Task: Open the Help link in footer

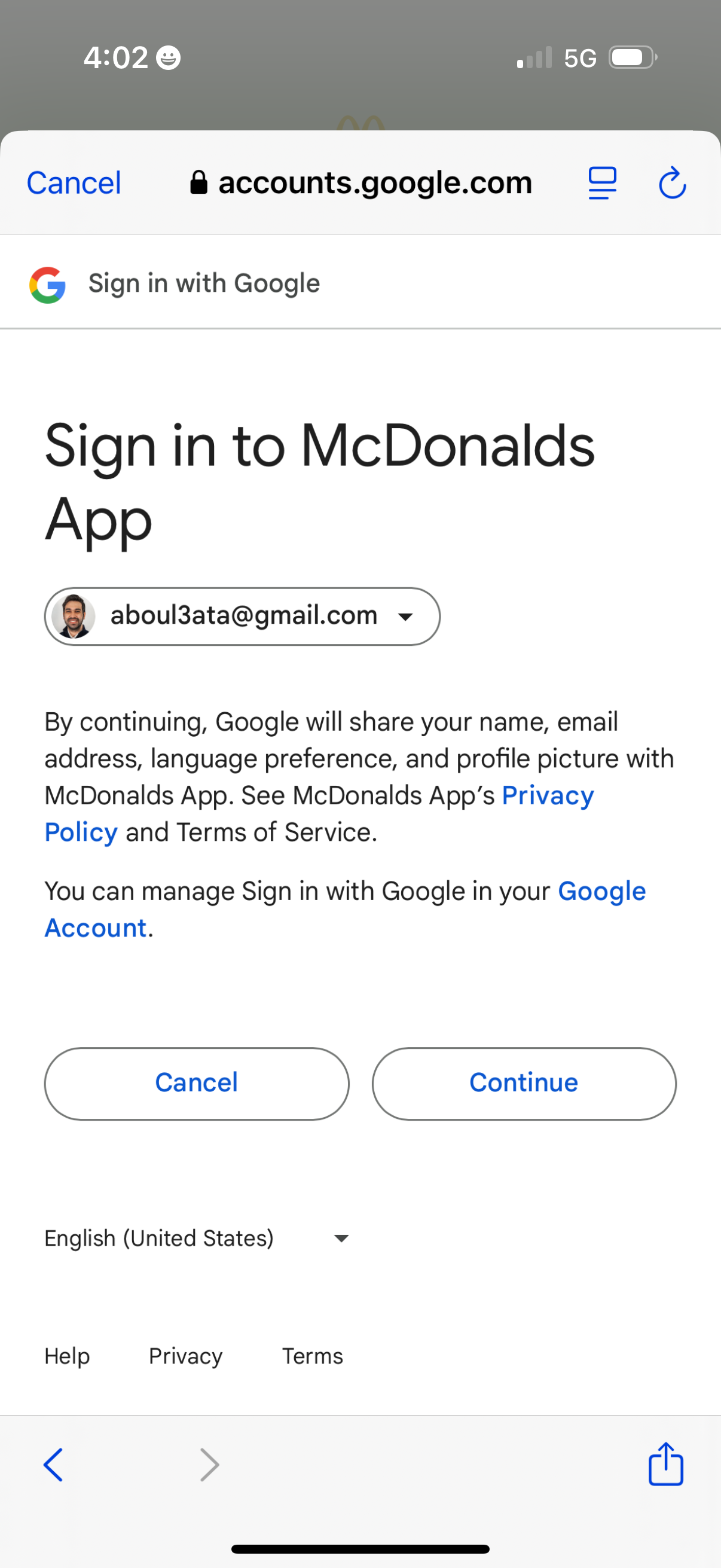Action: 67,1356
